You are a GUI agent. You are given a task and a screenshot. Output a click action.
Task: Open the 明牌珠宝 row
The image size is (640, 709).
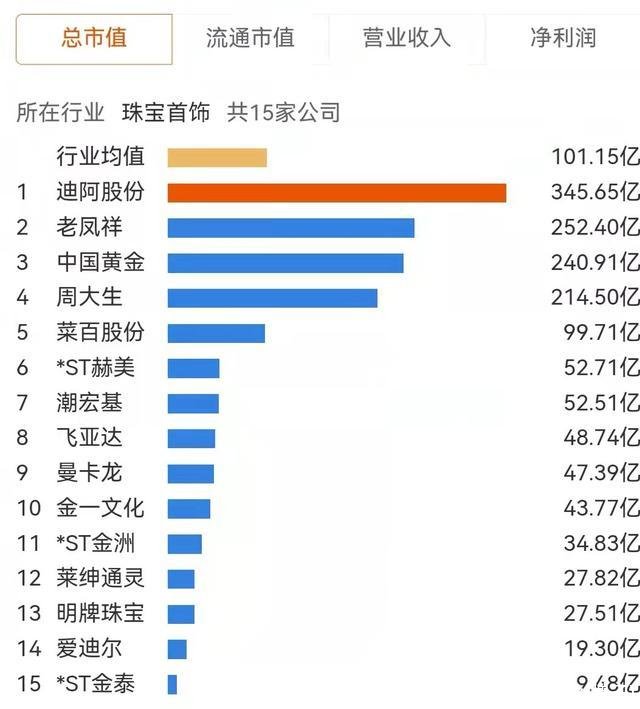pyautogui.click(x=100, y=613)
